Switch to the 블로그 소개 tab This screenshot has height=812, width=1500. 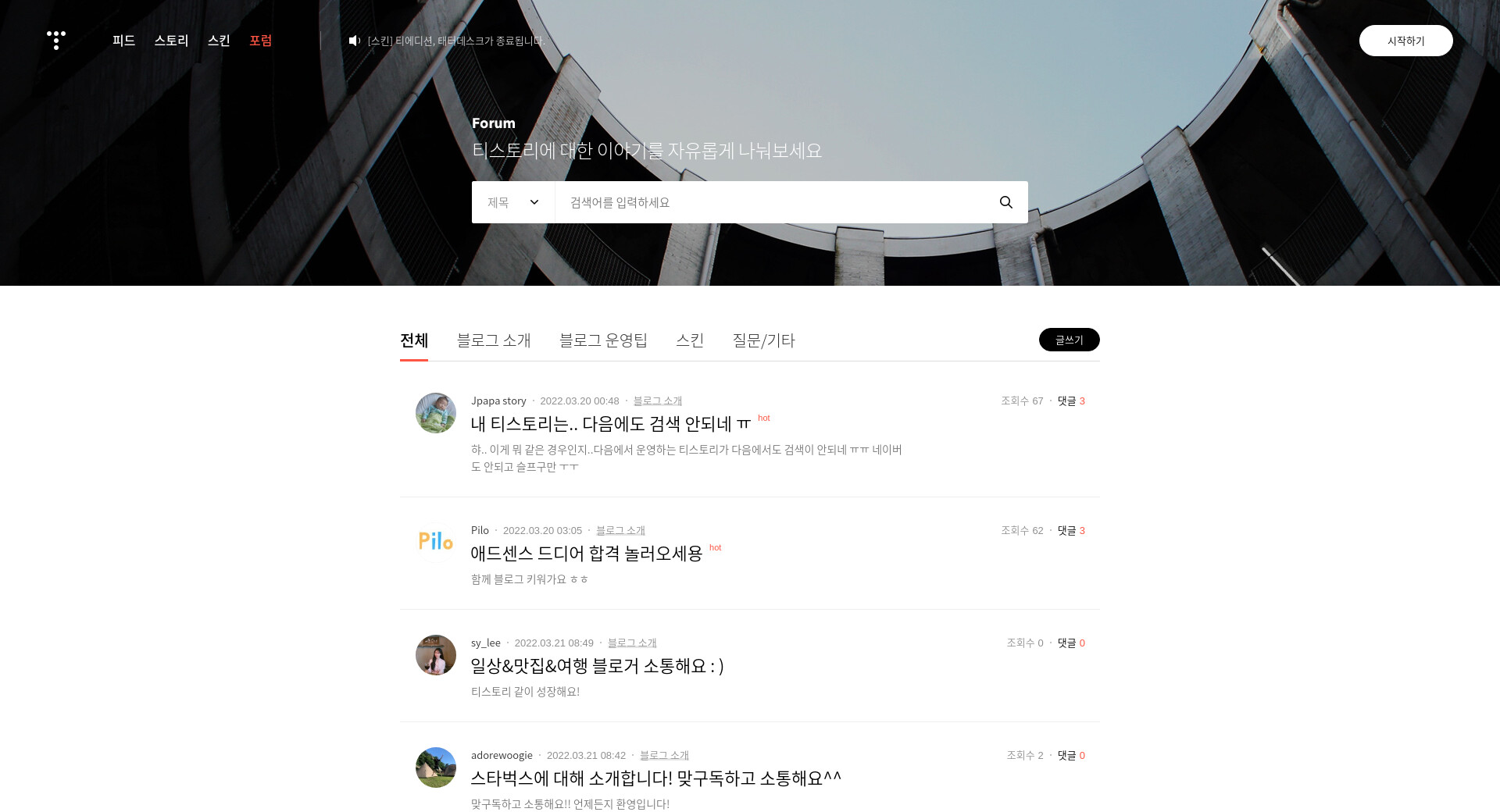pyautogui.click(x=494, y=340)
